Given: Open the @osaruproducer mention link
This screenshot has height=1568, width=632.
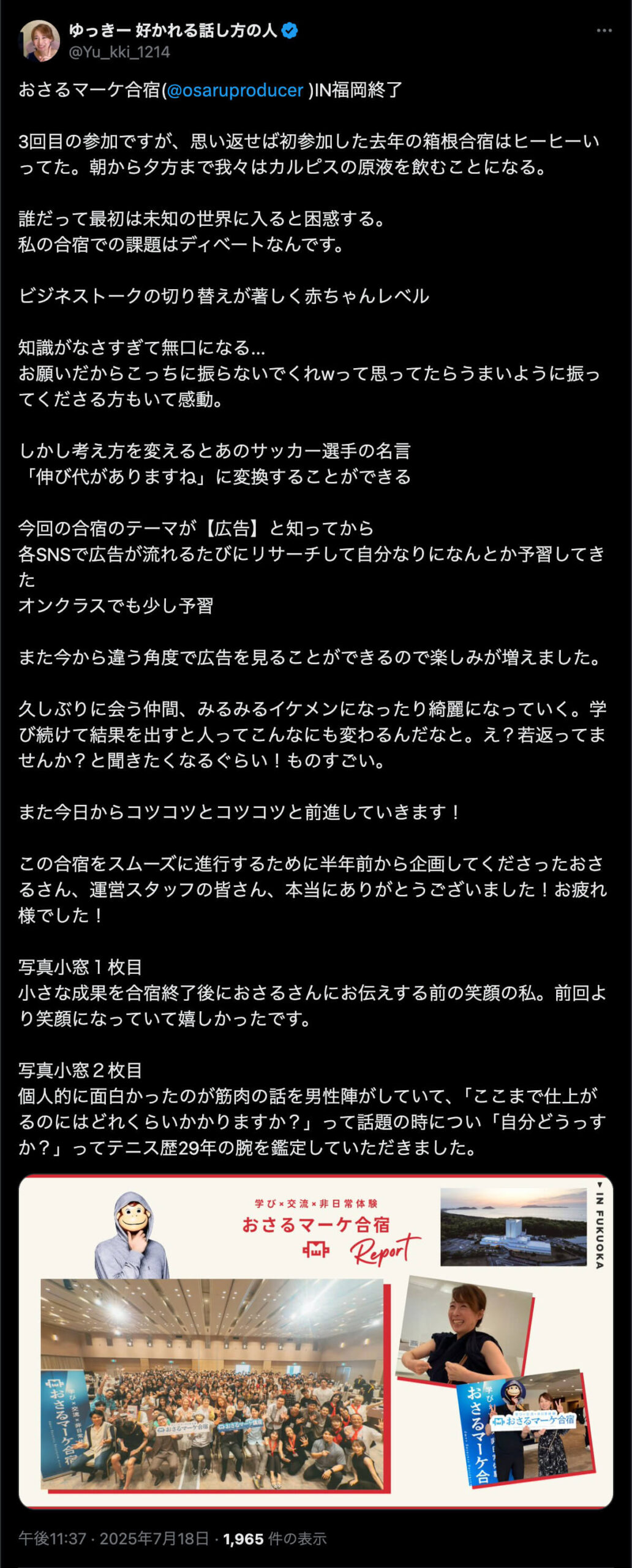Looking at the screenshot, I should 235,90.
